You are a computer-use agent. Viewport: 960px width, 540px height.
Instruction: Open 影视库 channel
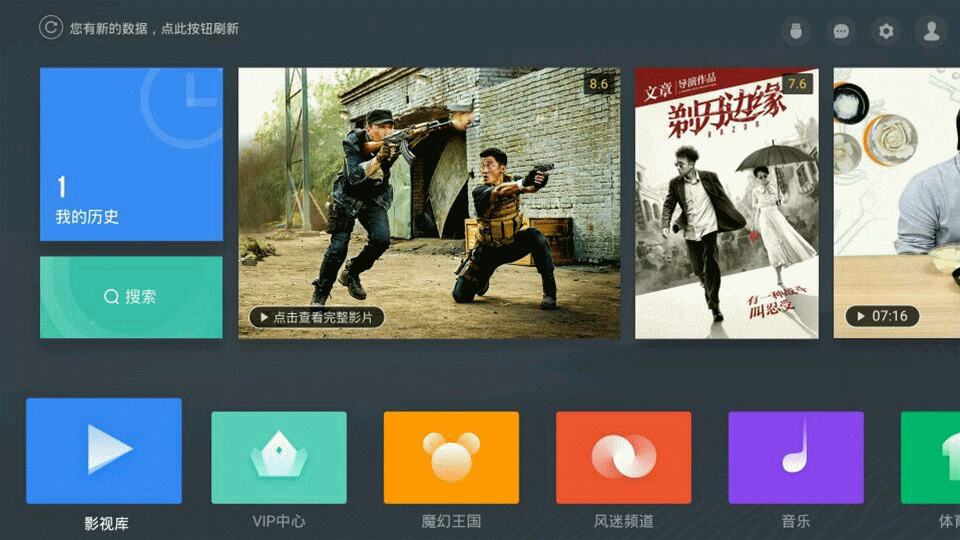(104, 451)
